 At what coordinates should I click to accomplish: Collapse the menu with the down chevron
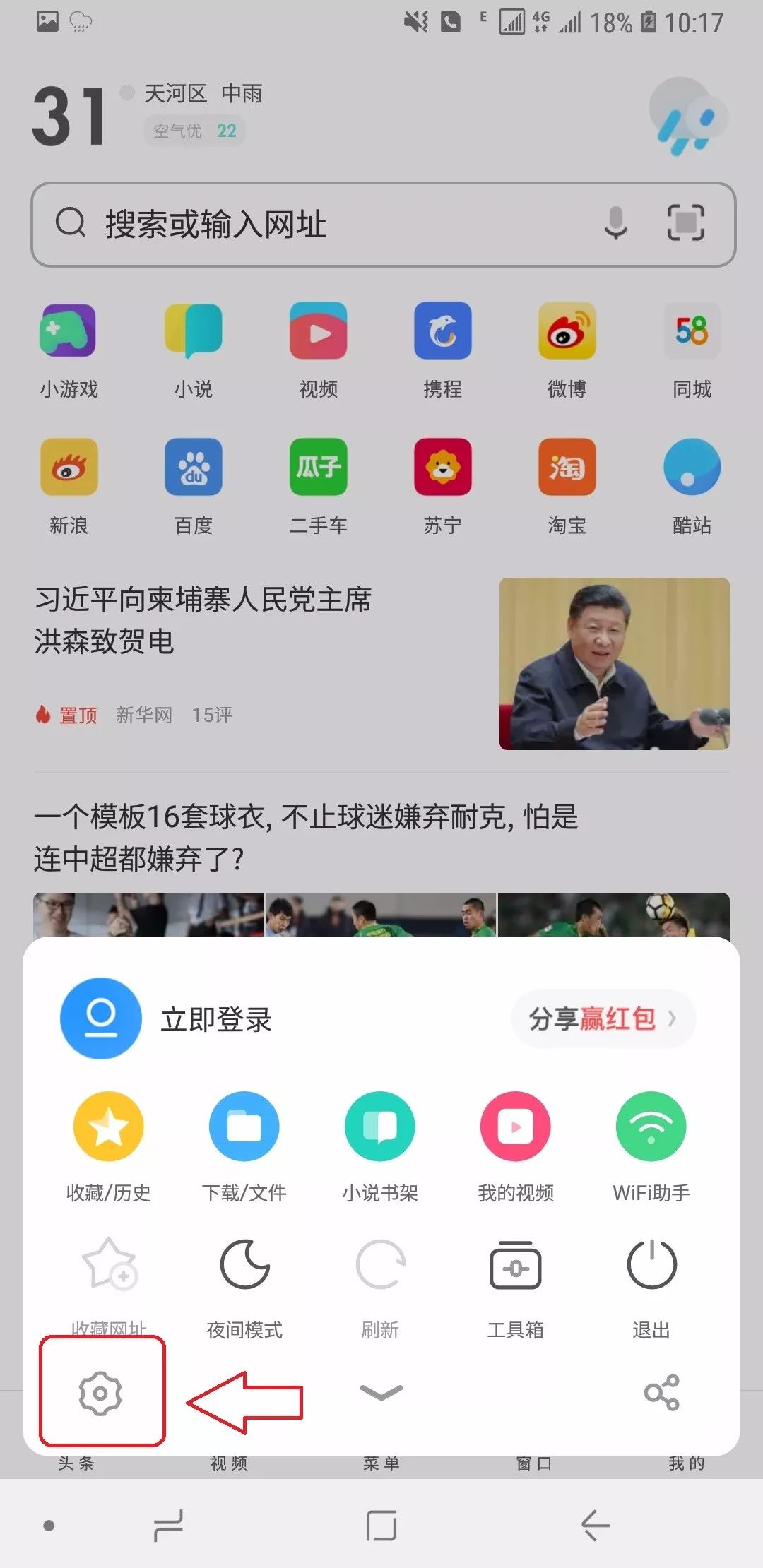tap(381, 1392)
